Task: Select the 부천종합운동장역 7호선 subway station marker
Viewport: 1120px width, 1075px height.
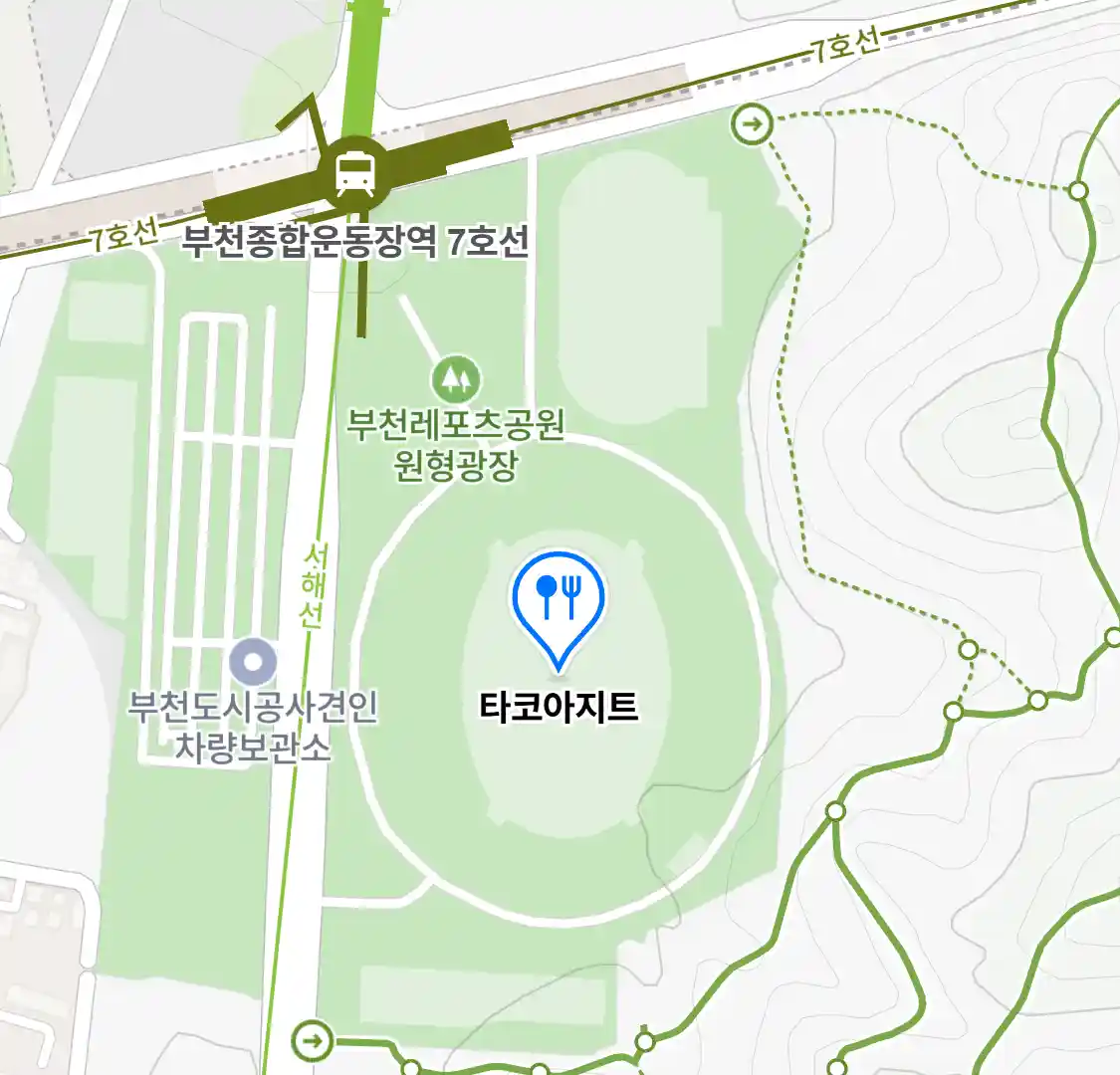Action: (354, 174)
